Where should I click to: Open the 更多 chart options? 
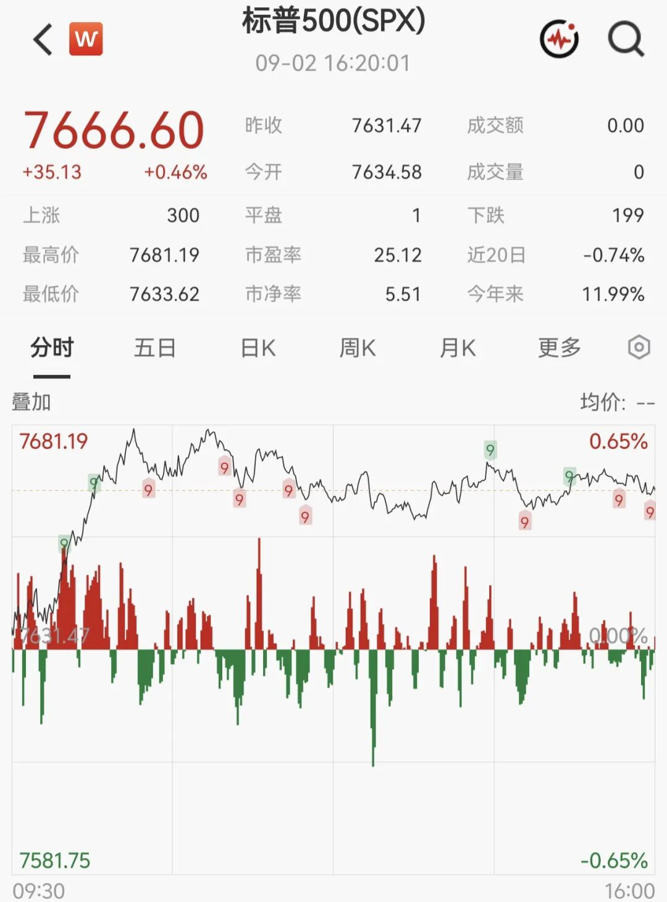pyautogui.click(x=559, y=348)
